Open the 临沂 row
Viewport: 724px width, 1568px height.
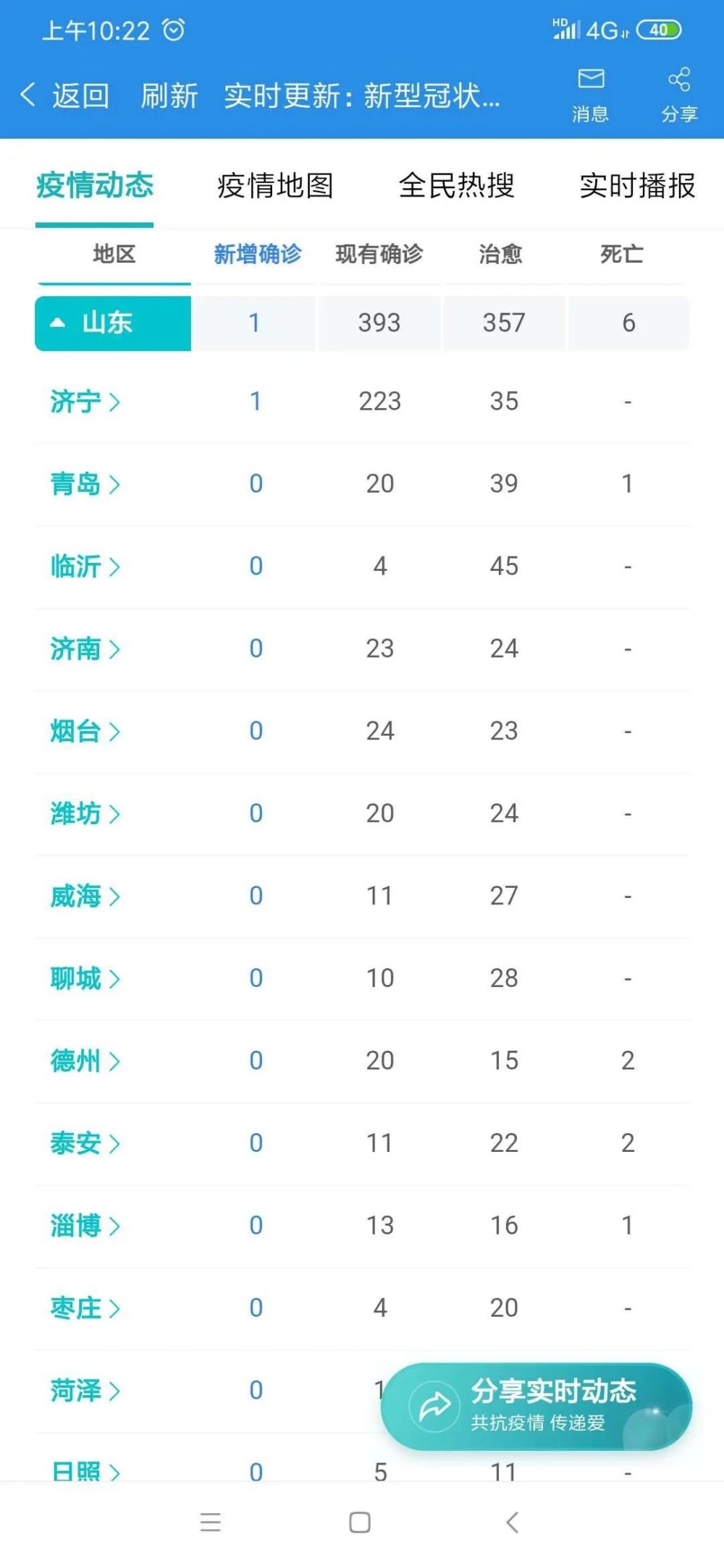click(85, 567)
